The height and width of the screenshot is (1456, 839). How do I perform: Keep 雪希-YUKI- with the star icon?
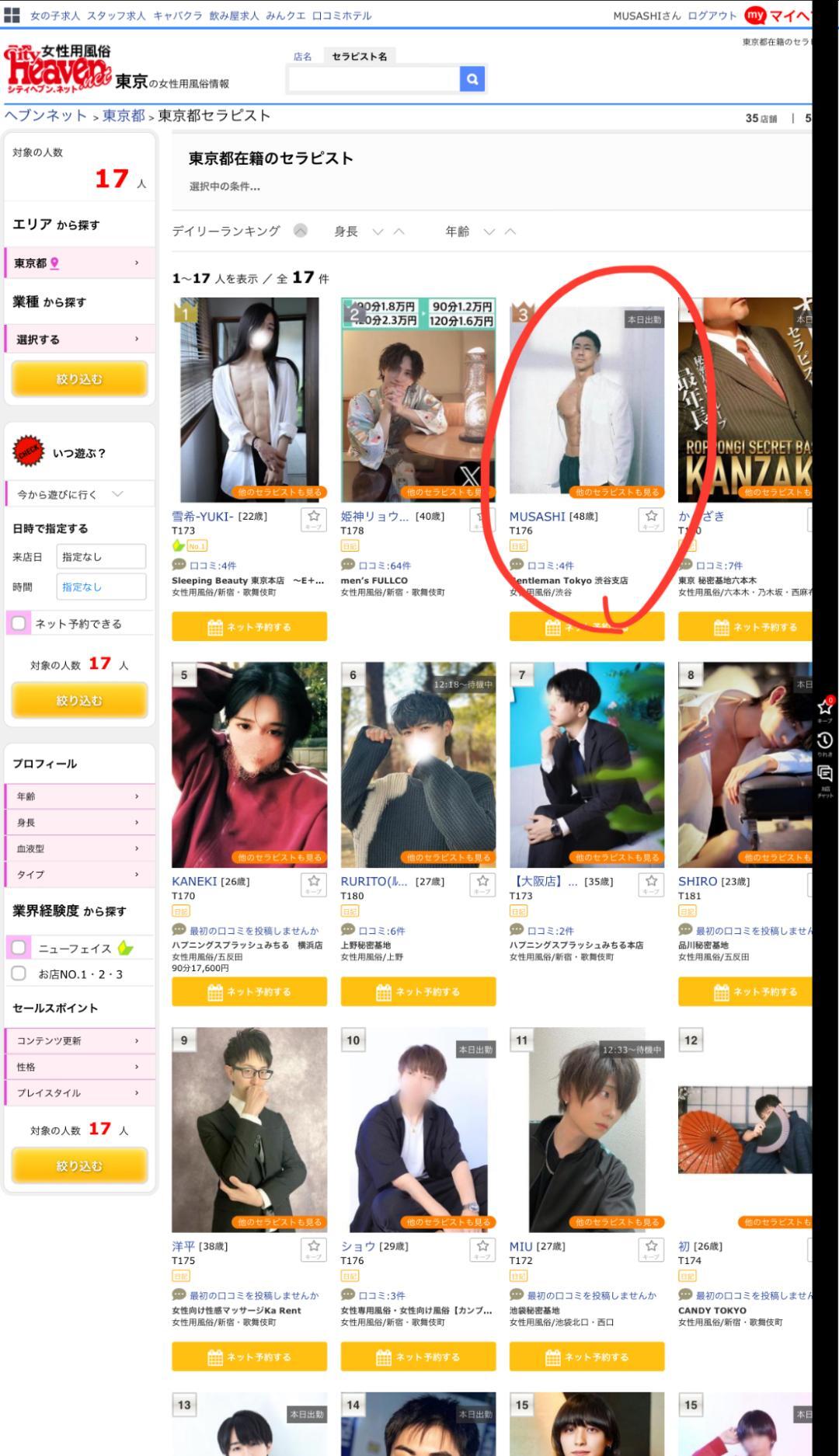click(313, 518)
